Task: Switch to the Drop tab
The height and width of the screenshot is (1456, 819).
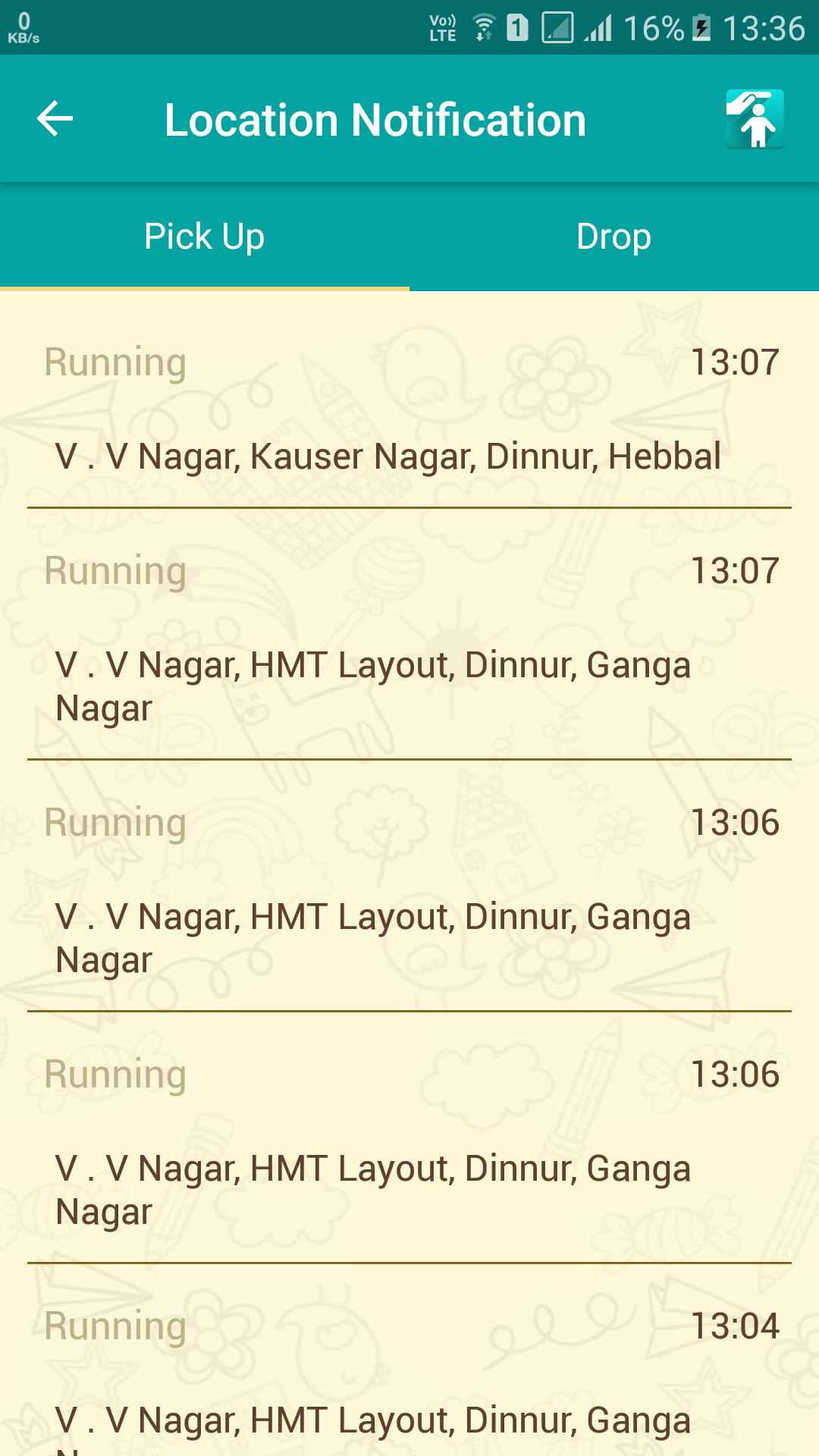Action: click(x=613, y=237)
